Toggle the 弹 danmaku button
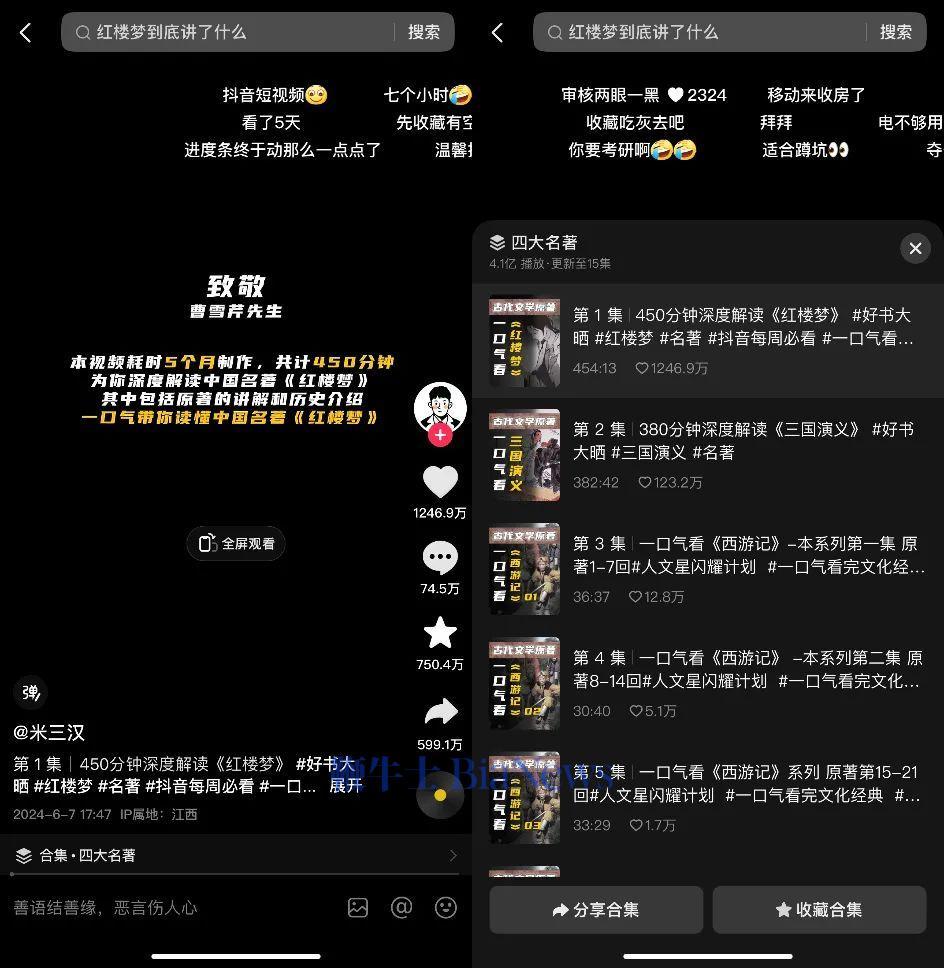The image size is (944, 968). point(31,692)
